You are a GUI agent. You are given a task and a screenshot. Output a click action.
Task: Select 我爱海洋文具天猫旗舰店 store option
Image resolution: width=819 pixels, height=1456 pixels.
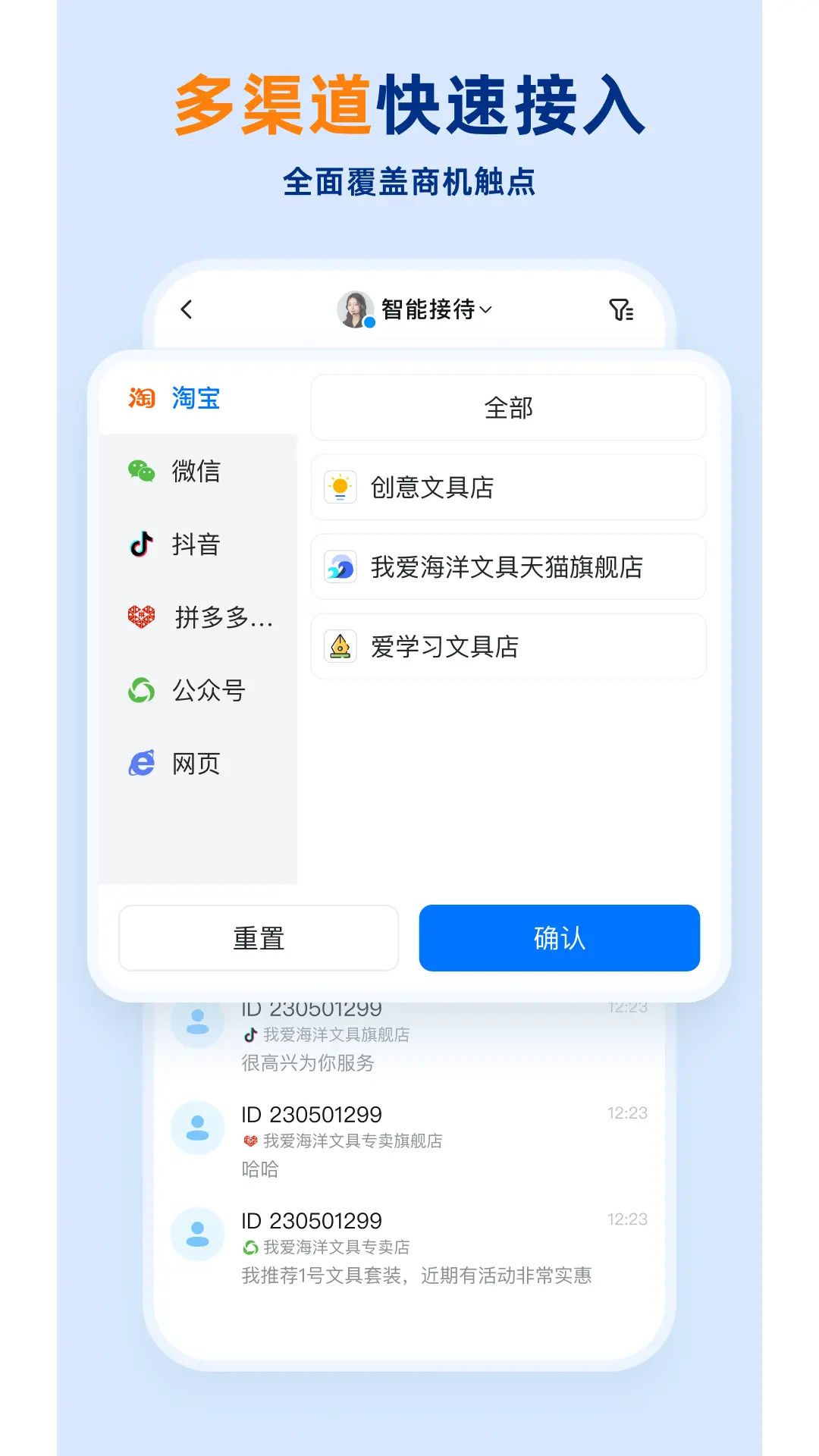point(508,567)
